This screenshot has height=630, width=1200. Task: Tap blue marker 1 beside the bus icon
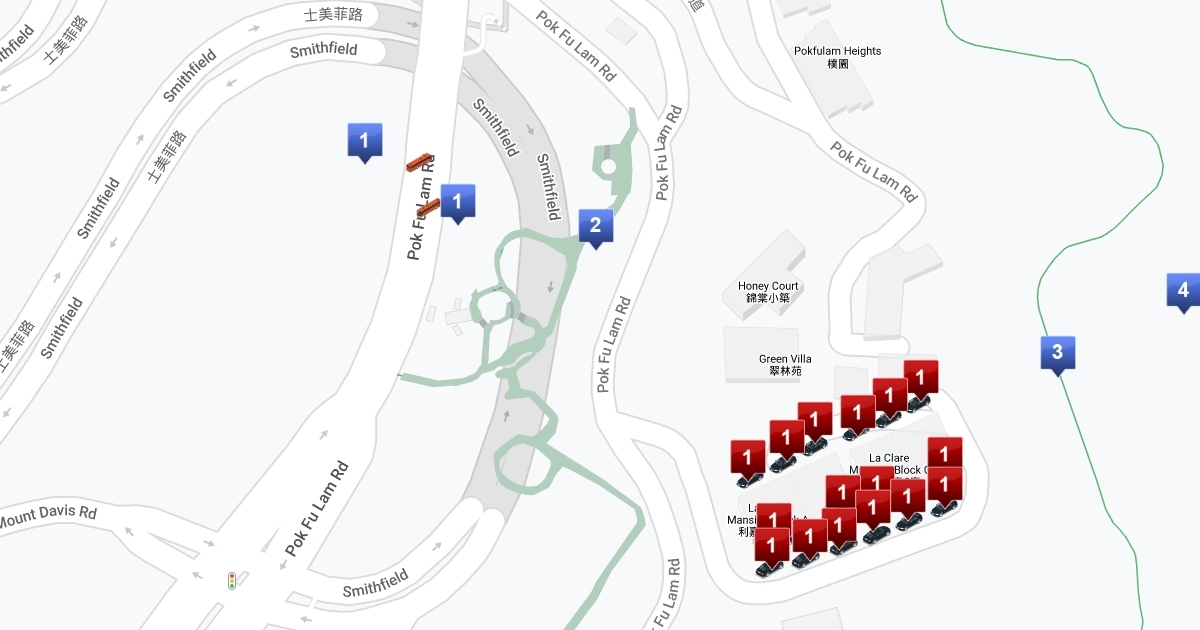tap(457, 201)
